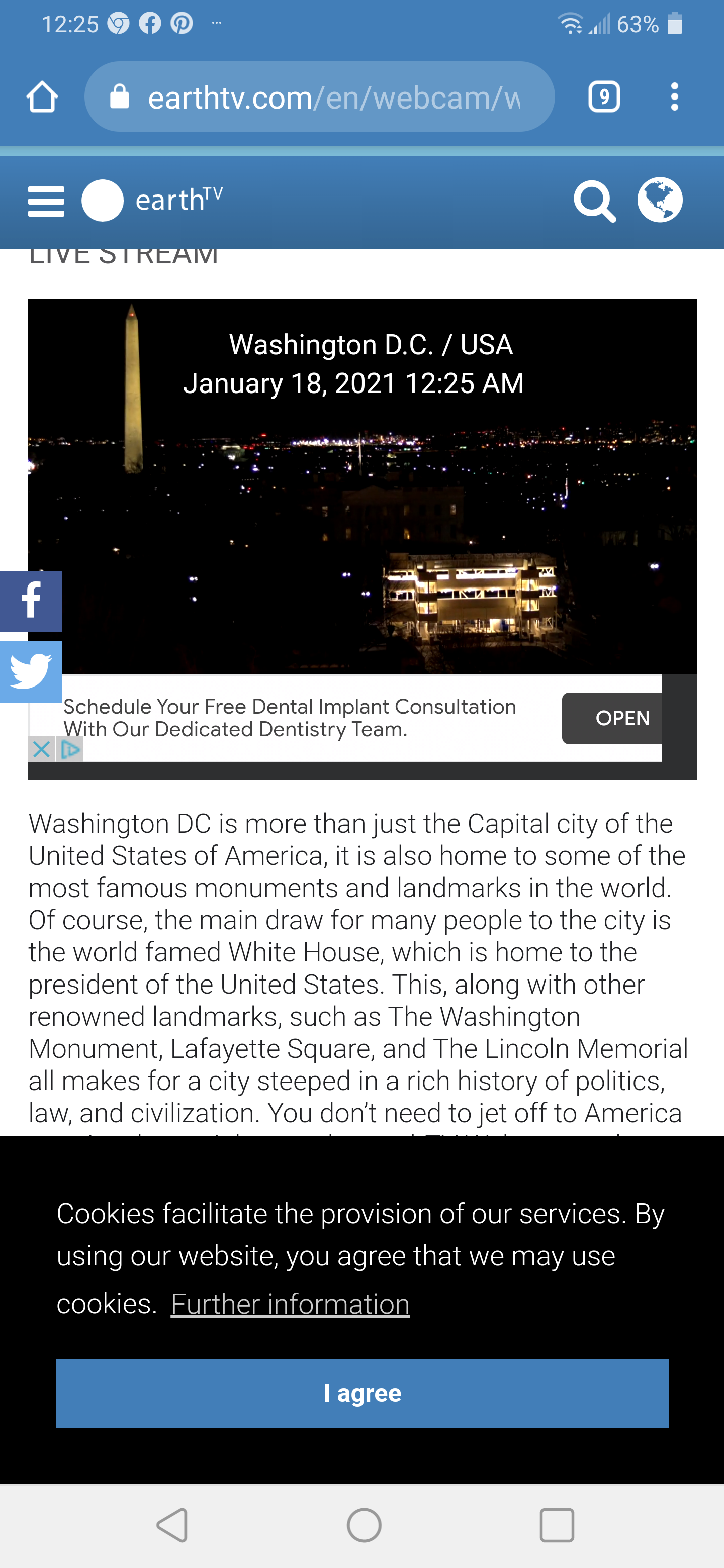The height and width of the screenshot is (1568, 724).
Task: Open the recent apps view
Action: [x=557, y=1525]
